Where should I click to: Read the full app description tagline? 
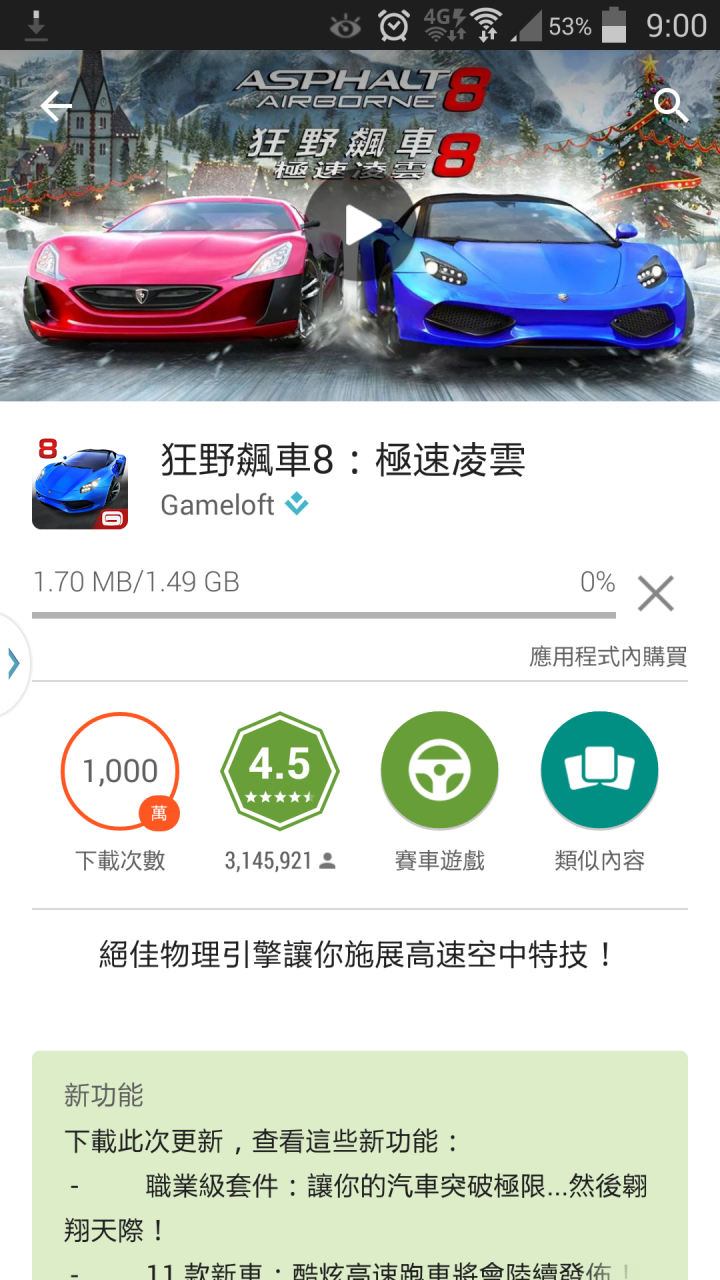coord(360,955)
